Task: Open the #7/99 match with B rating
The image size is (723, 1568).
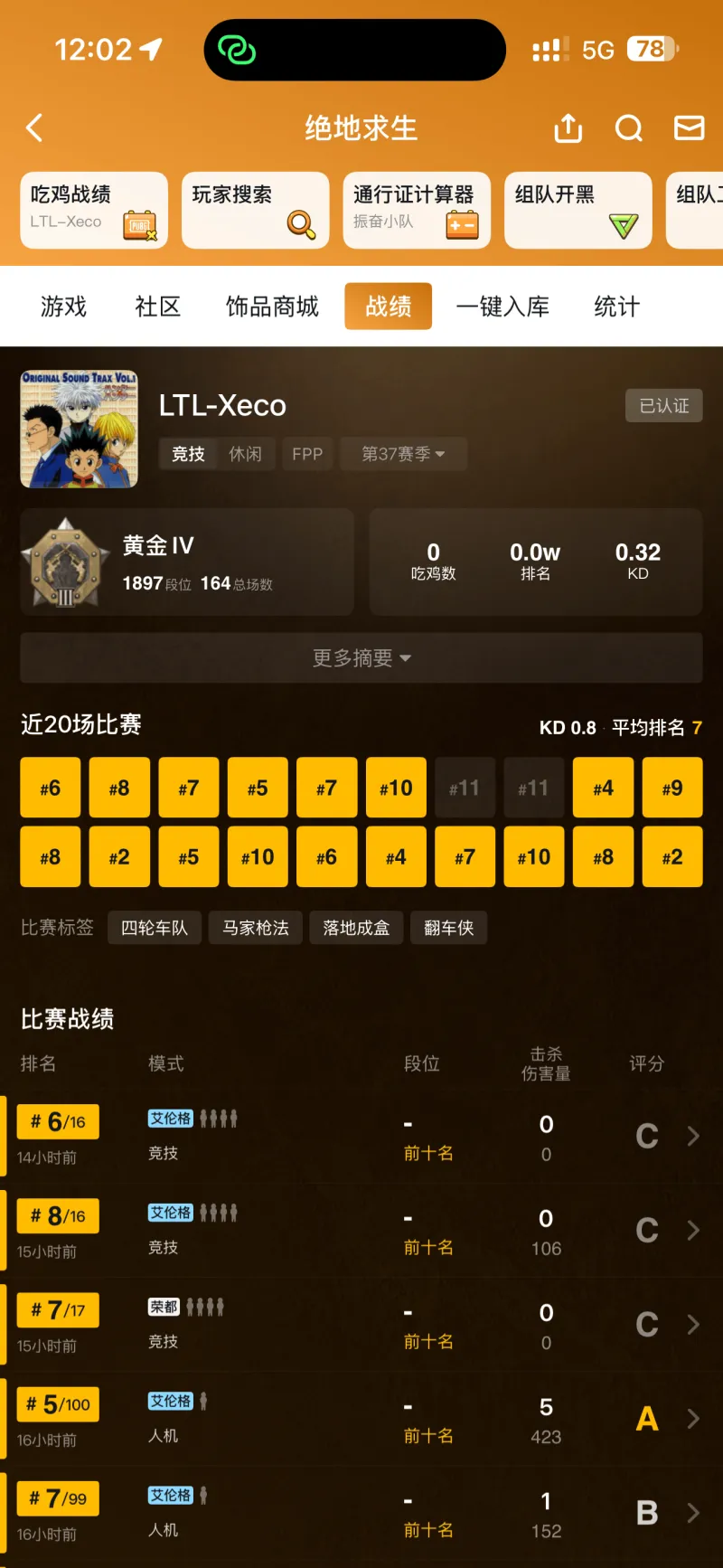Action: pos(361,1513)
